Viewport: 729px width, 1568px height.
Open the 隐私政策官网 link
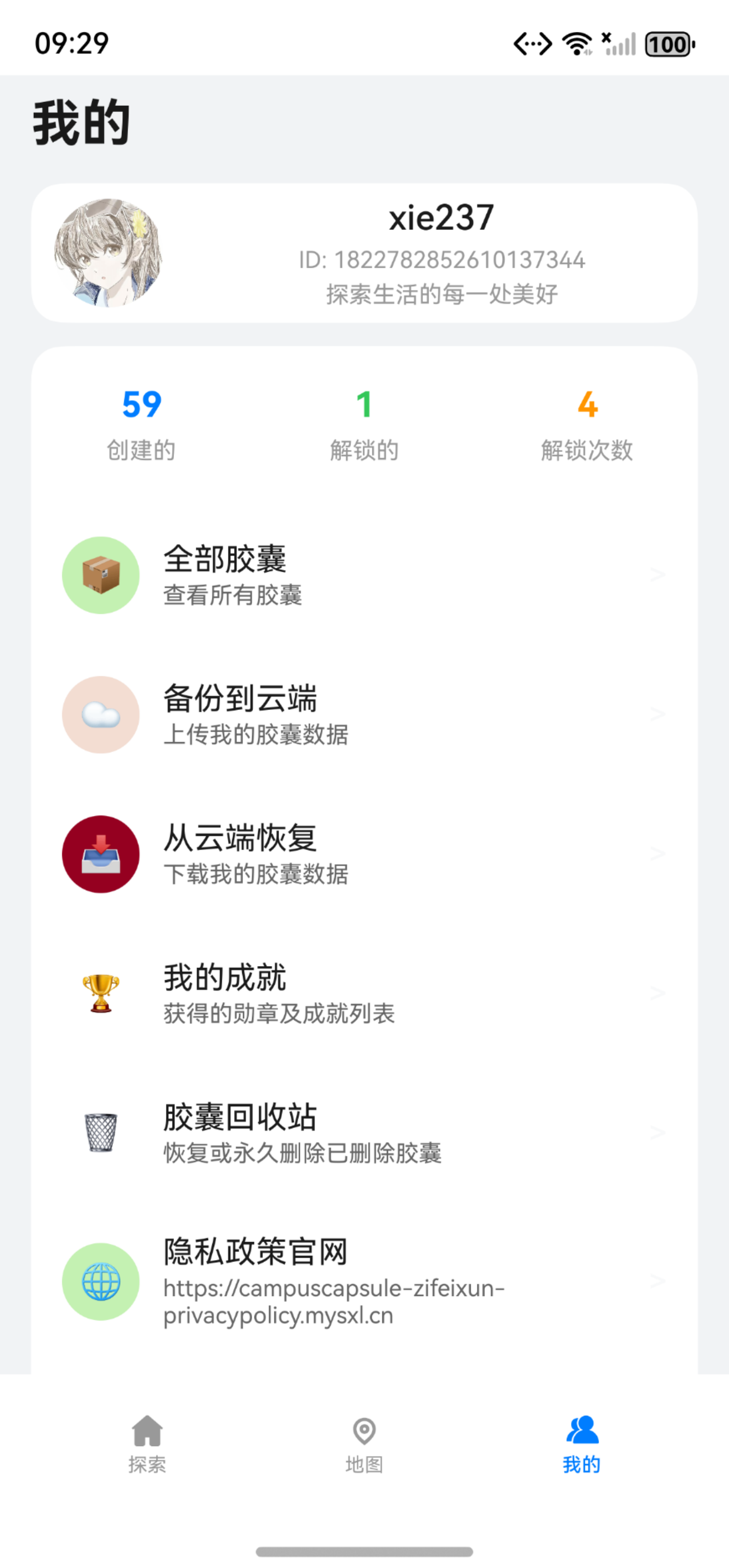tap(363, 1281)
